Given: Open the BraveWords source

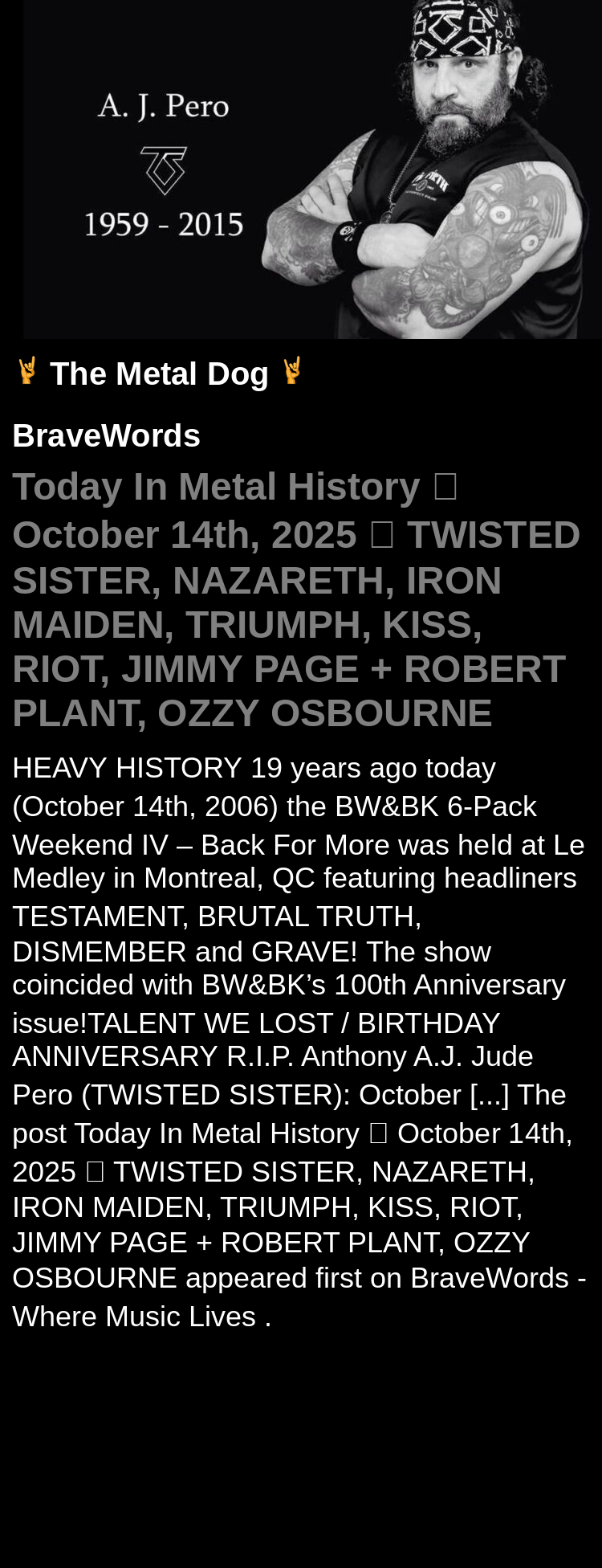Looking at the screenshot, I should click(106, 435).
